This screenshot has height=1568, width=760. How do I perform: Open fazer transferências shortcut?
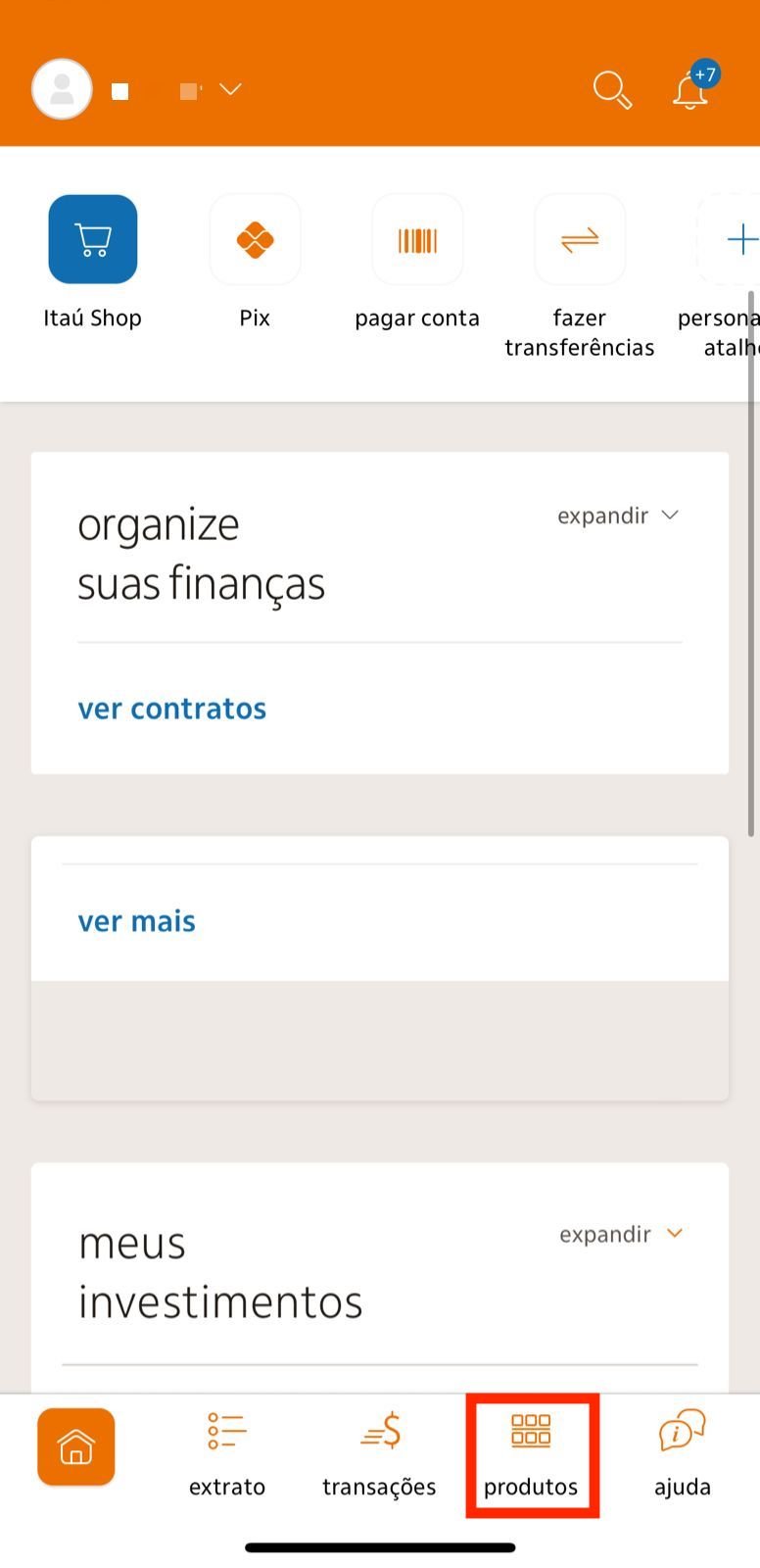[x=580, y=239]
